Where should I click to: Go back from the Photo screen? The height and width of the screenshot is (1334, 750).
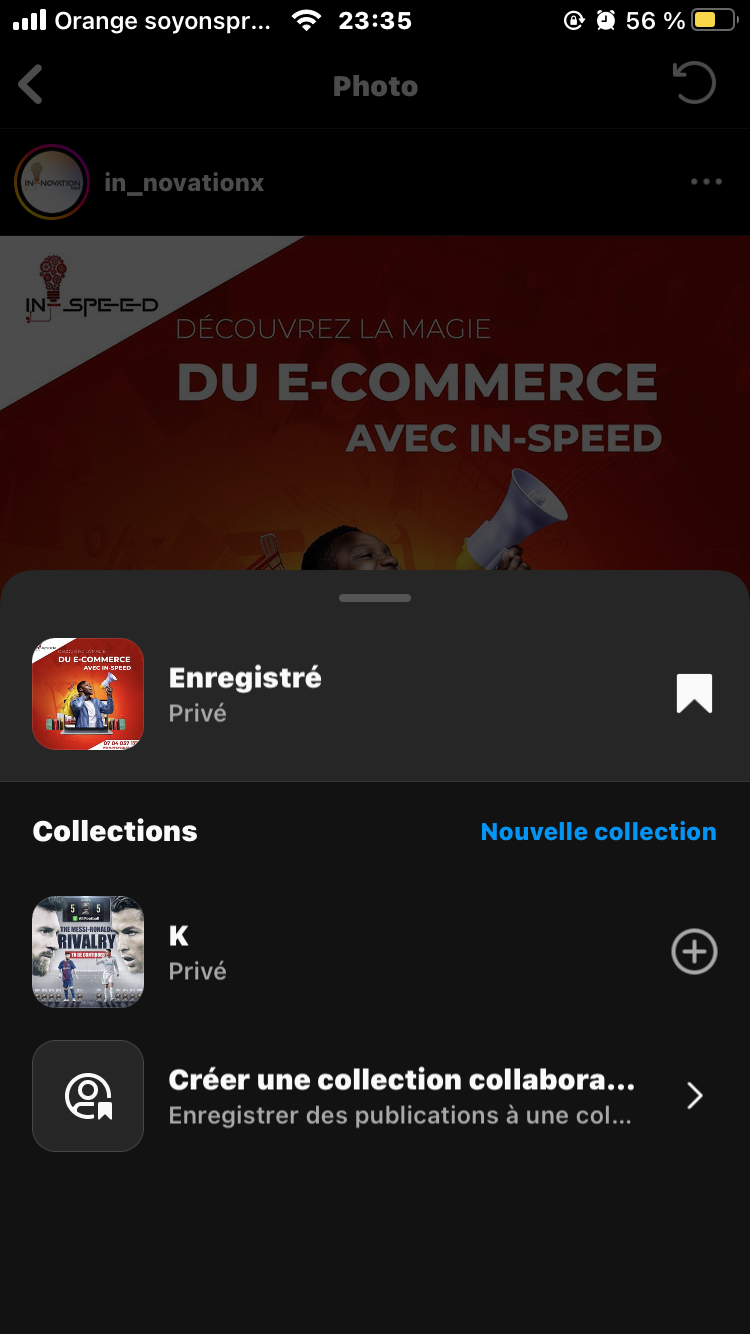(x=32, y=85)
